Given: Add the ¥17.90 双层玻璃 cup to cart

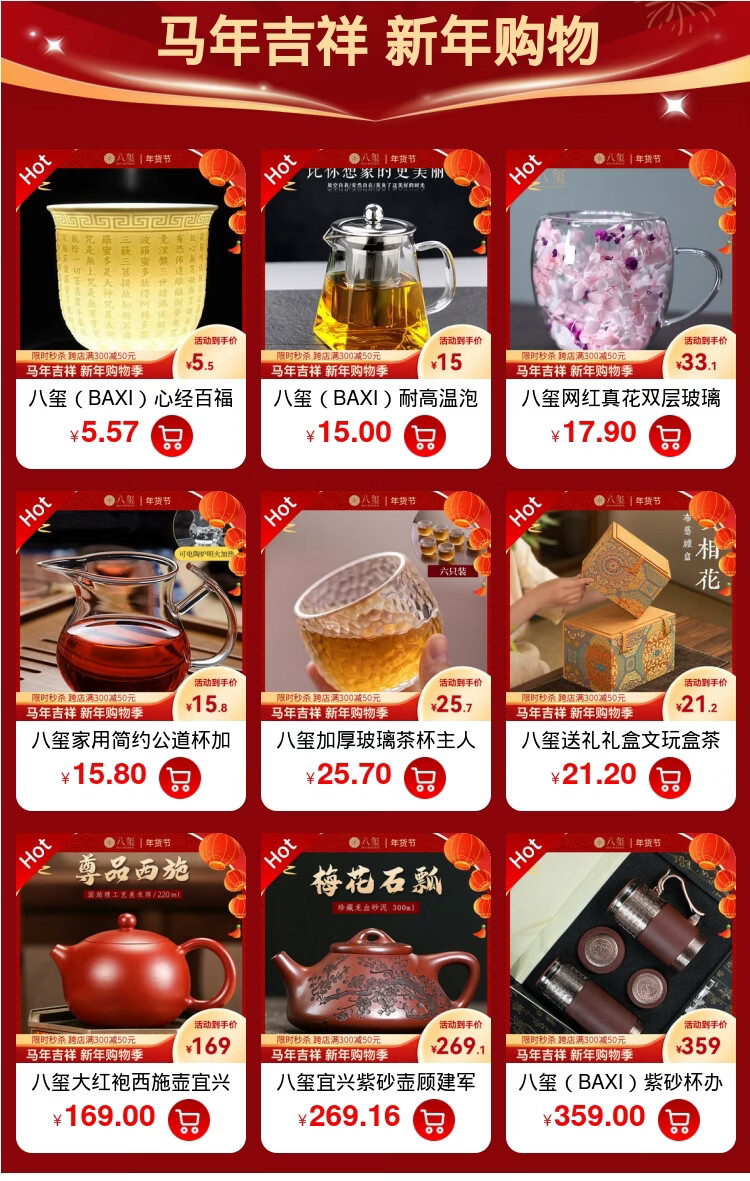Looking at the screenshot, I should click(670, 434).
